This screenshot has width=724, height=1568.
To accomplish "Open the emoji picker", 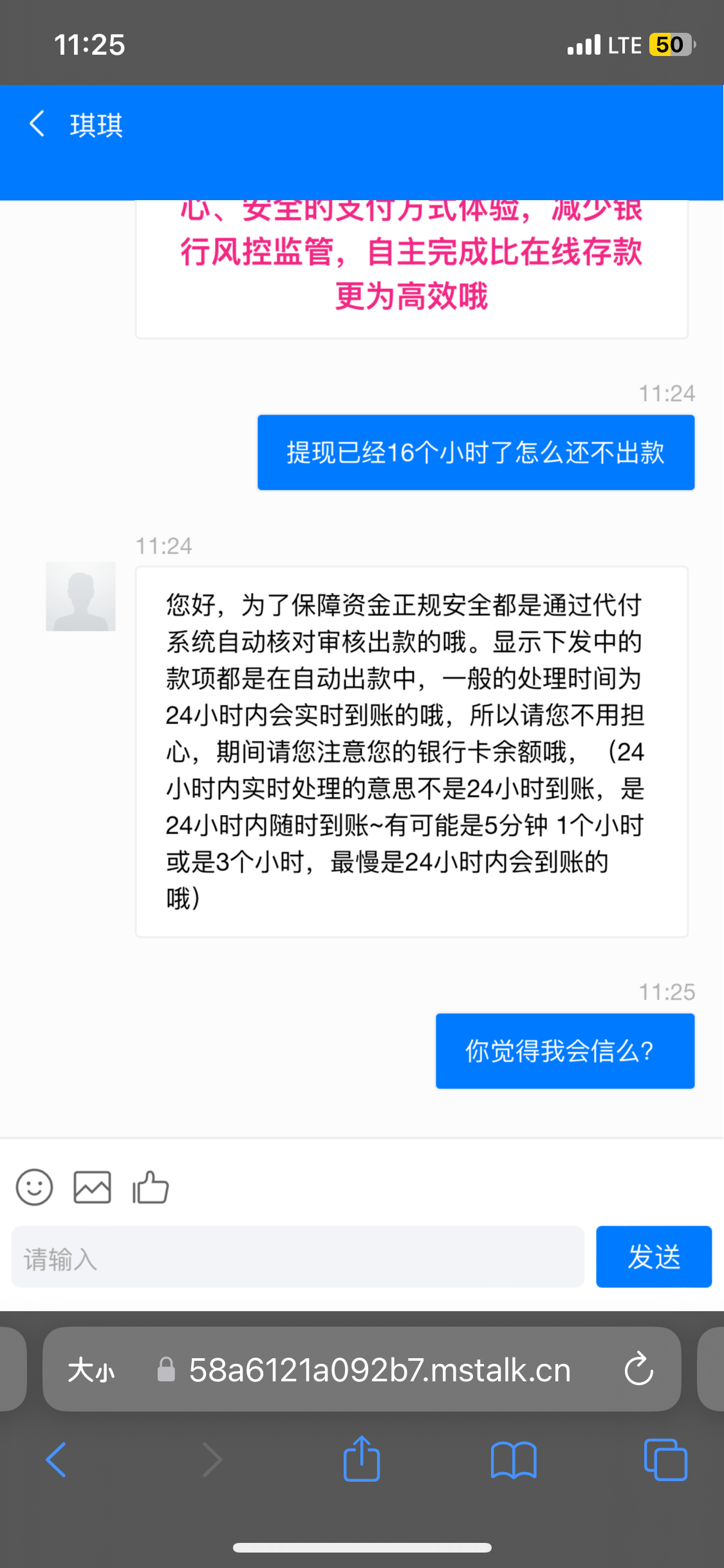I will click(x=34, y=1187).
